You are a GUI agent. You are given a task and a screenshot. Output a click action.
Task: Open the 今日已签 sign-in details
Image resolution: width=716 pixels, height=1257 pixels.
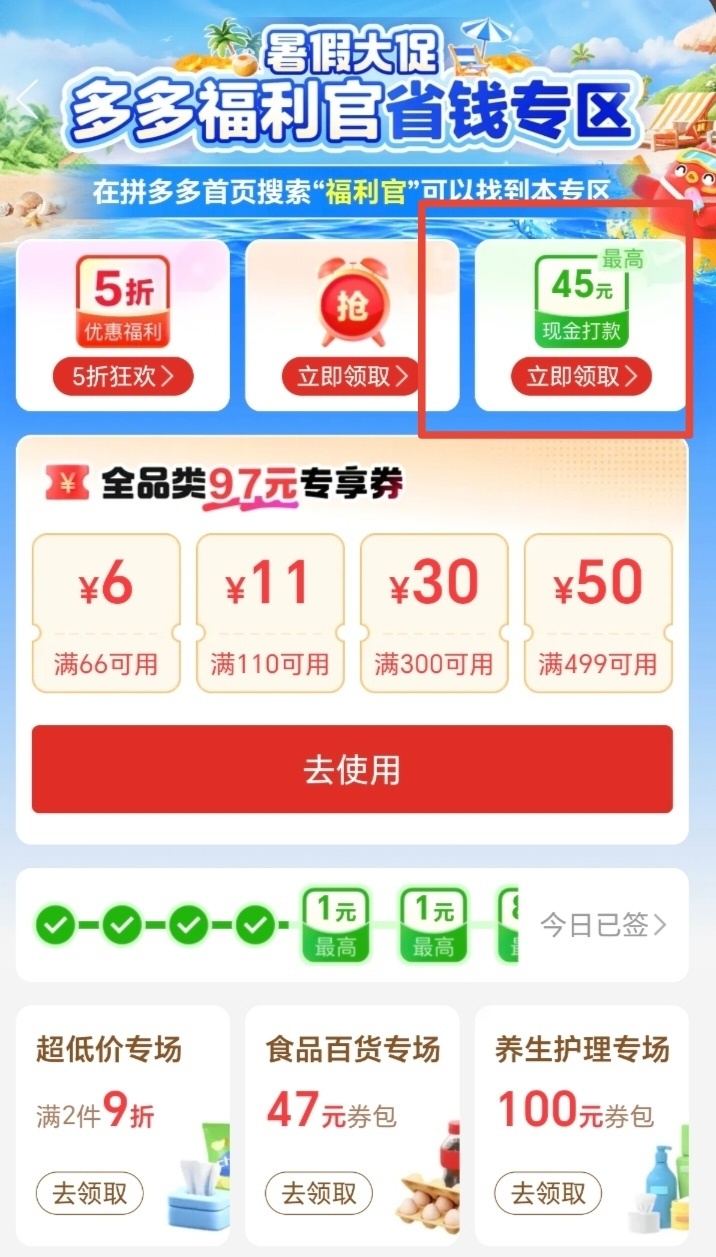[604, 925]
